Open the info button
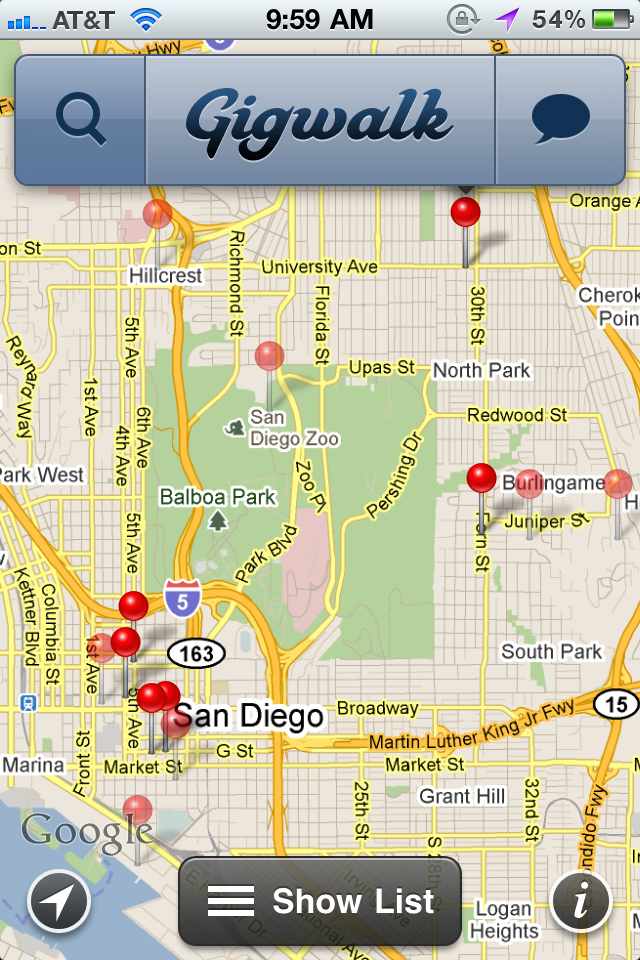This screenshot has width=640, height=960. [x=580, y=902]
